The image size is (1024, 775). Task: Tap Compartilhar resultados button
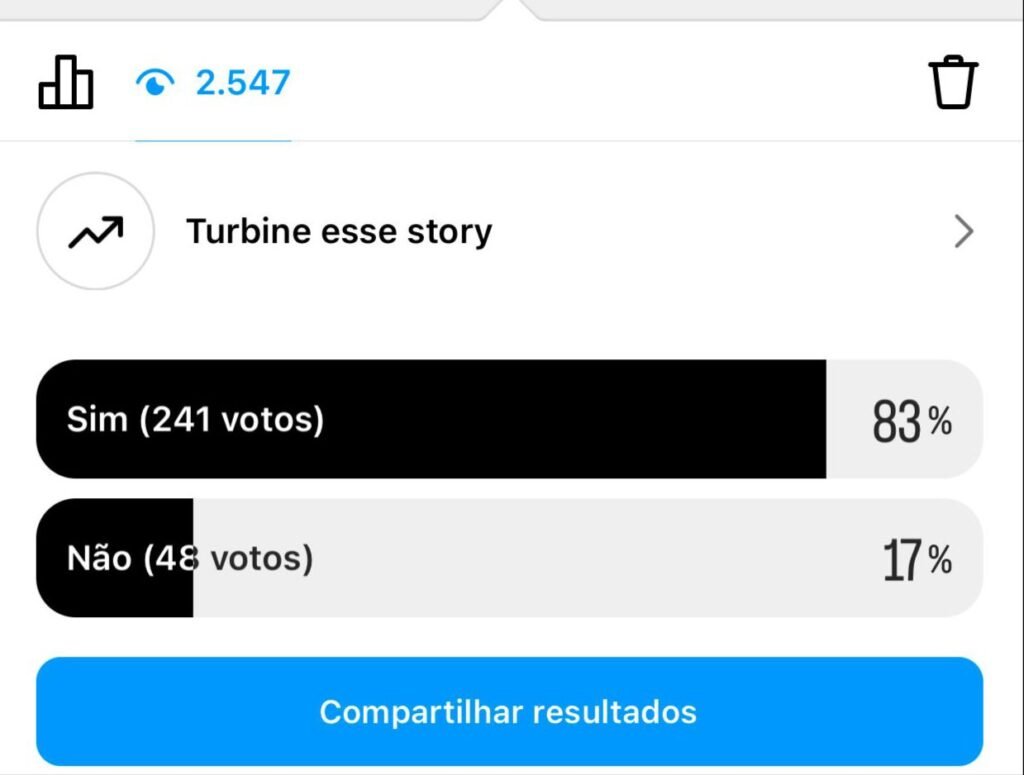point(509,712)
